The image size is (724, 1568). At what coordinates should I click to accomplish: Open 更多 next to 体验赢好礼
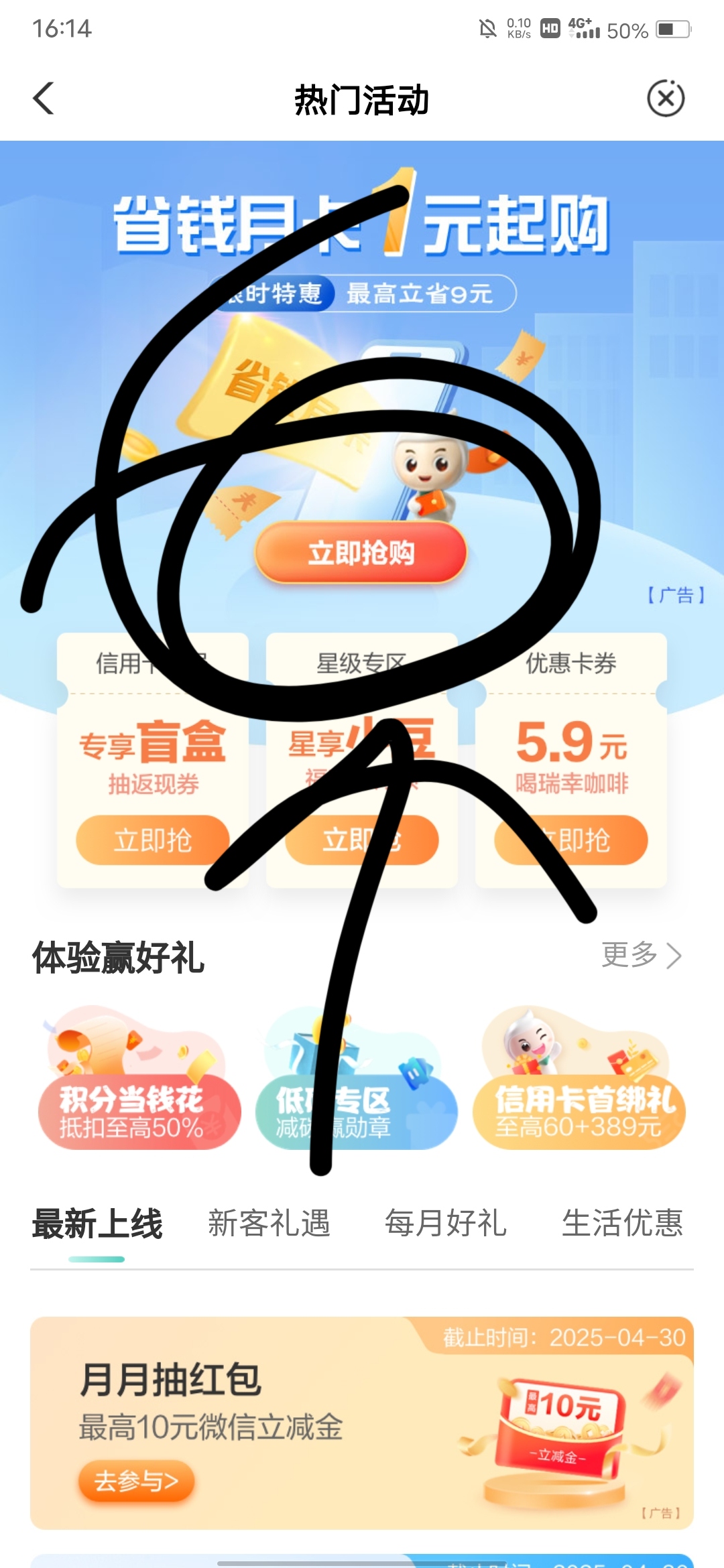tap(642, 955)
